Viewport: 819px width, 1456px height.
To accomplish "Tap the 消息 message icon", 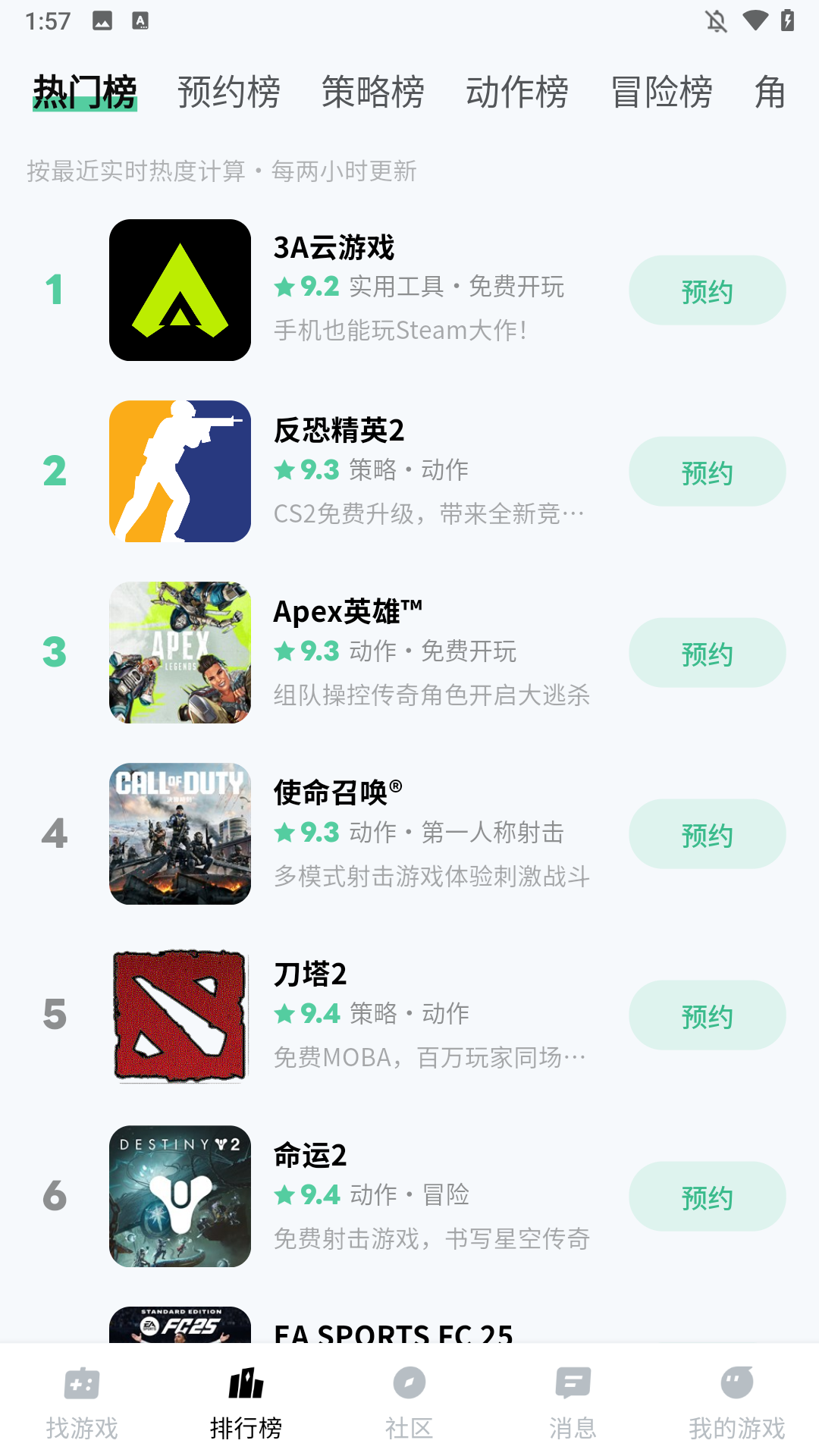I will pyautogui.click(x=573, y=1383).
